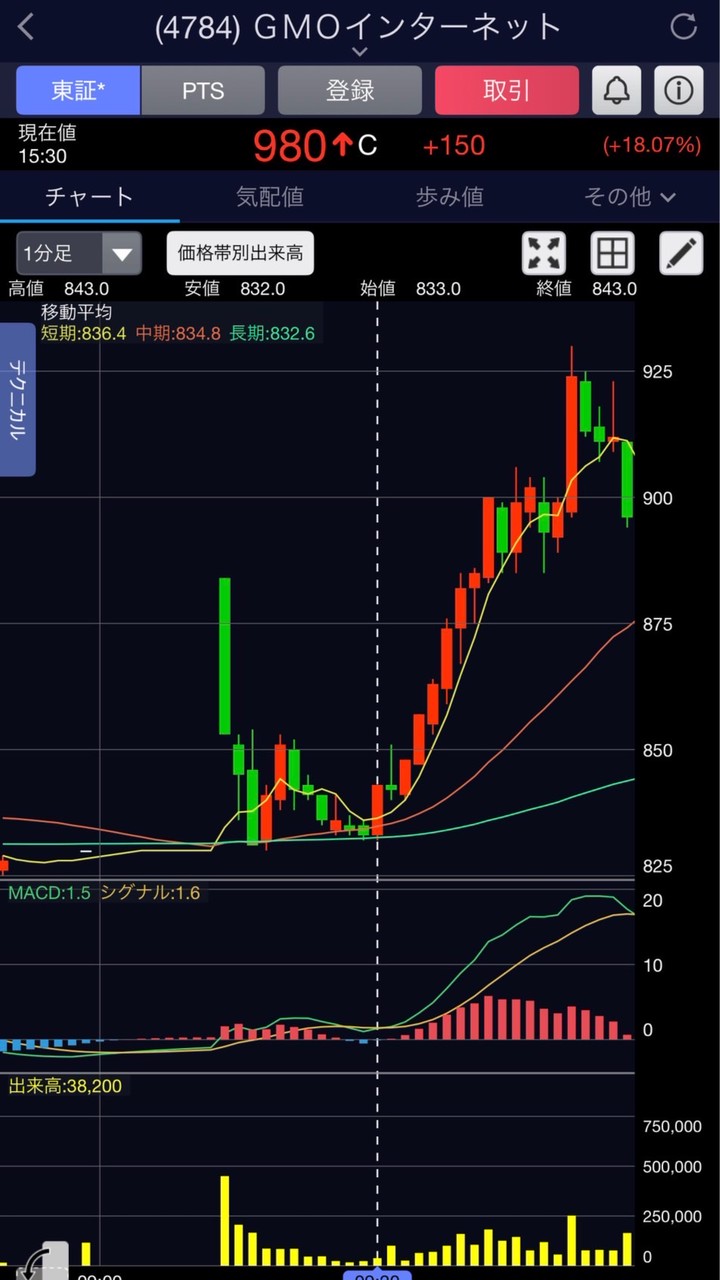The image size is (720, 1280).
Task: Open the pencil drawing tool
Action: [681, 254]
